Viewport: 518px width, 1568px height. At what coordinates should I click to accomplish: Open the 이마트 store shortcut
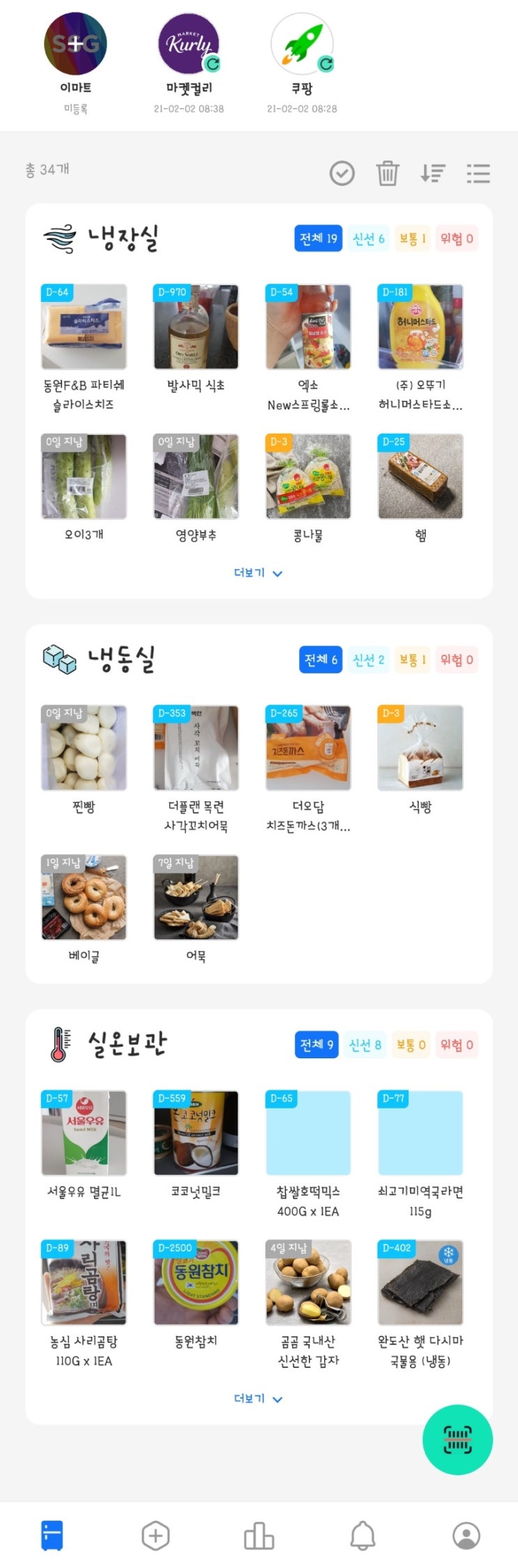pos(75,45)
